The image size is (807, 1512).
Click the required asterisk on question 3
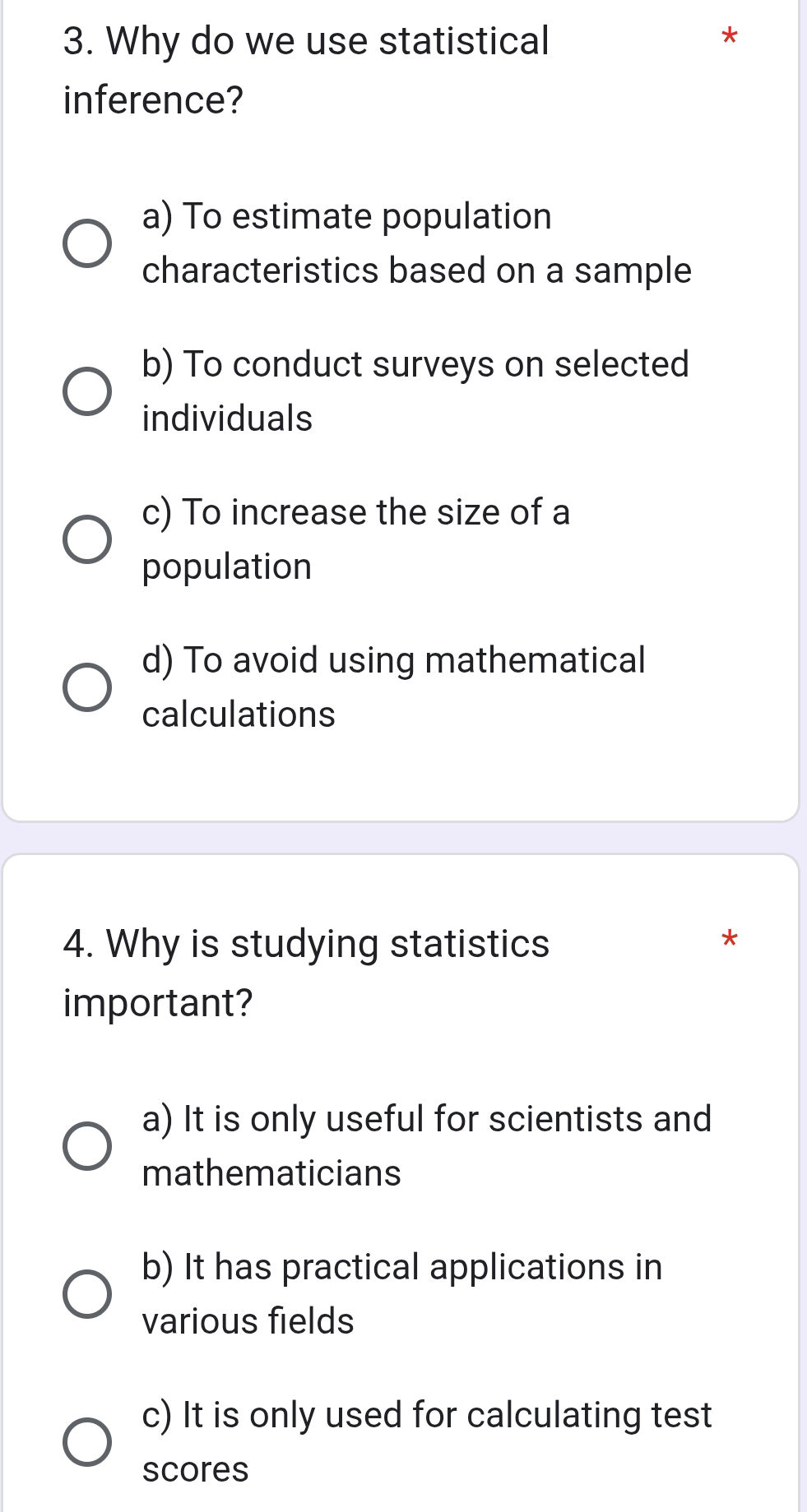coord(730,39)
